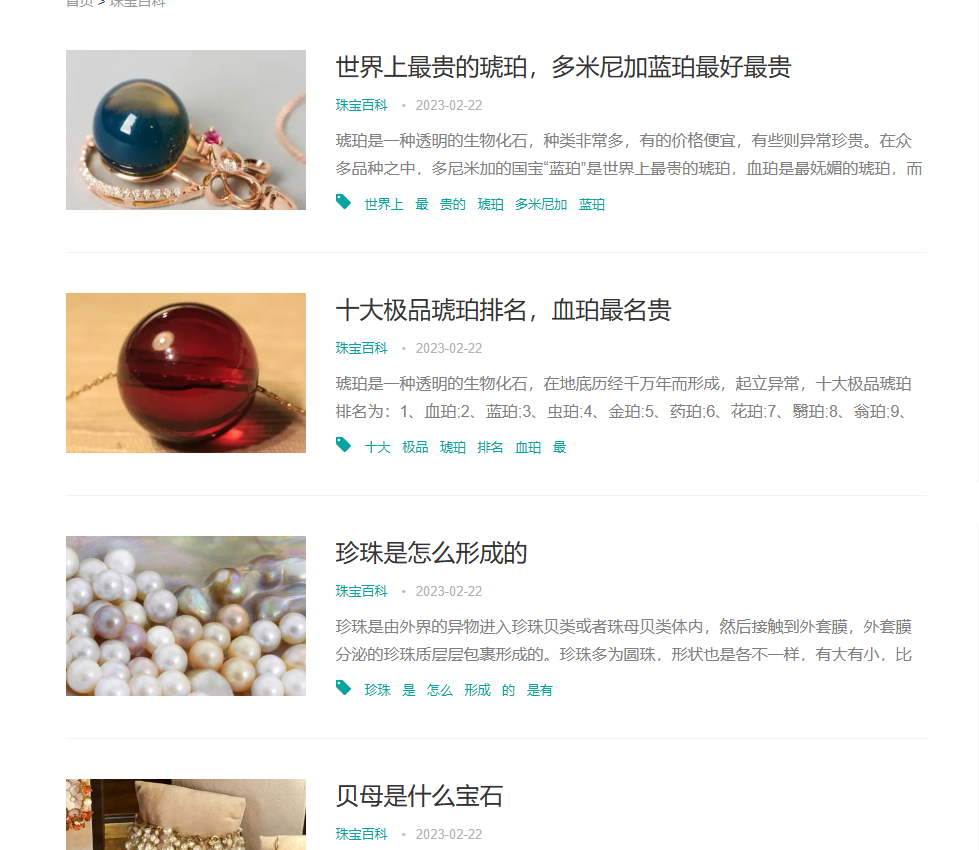Select the 蓝珀 tag
This screenshot has width=979, height=850.
coord(592,205)
